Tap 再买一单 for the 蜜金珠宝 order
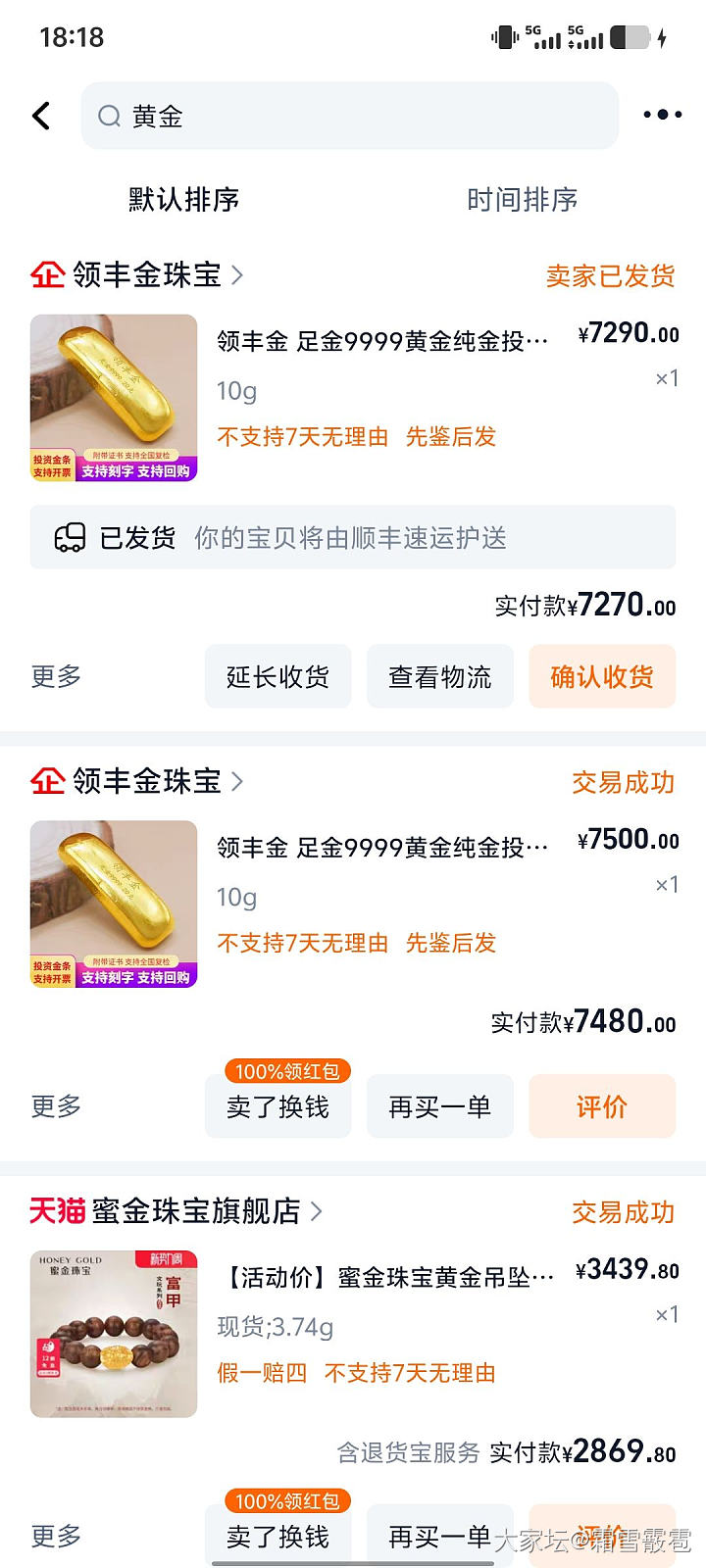Screen dimensions: 706x1568 coord(439,1536)
